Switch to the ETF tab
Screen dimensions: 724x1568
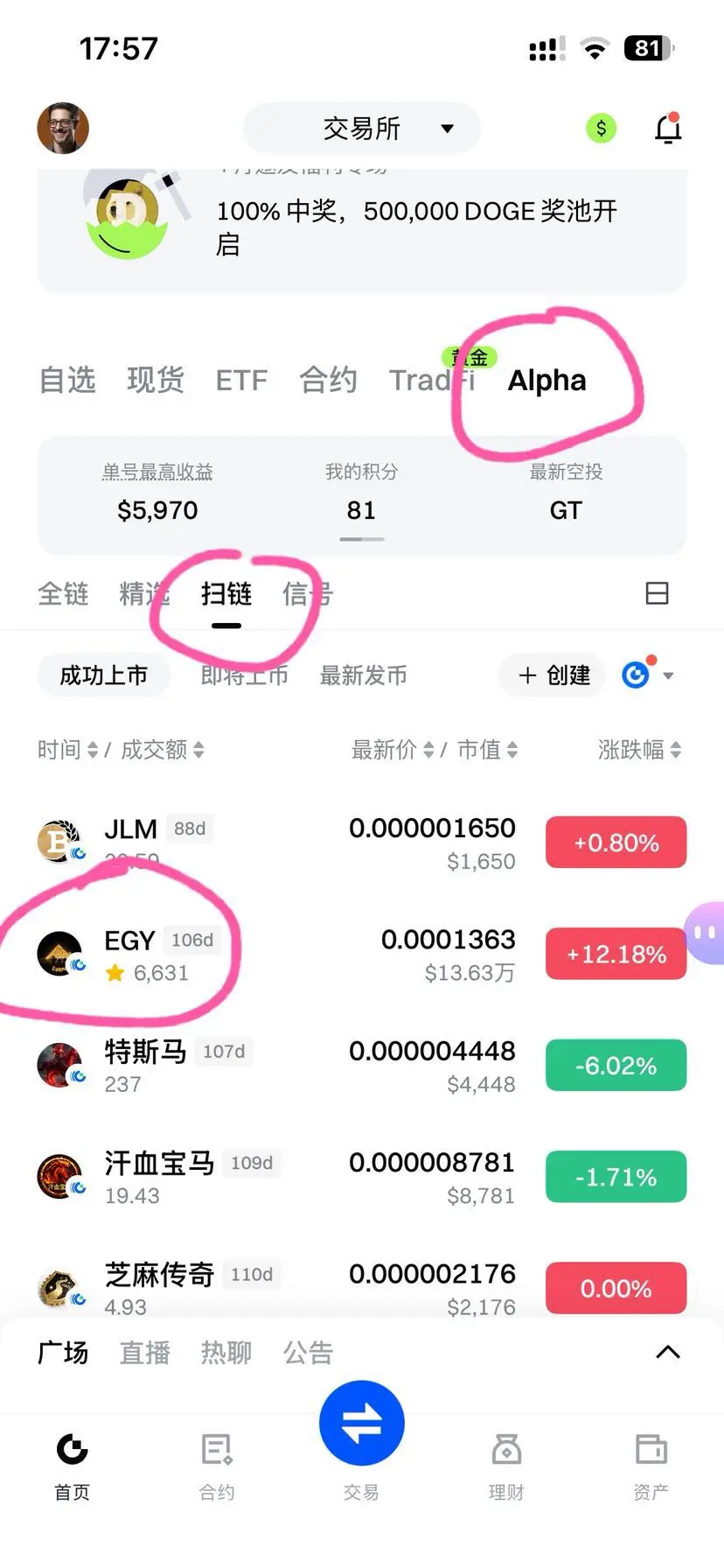241,381
